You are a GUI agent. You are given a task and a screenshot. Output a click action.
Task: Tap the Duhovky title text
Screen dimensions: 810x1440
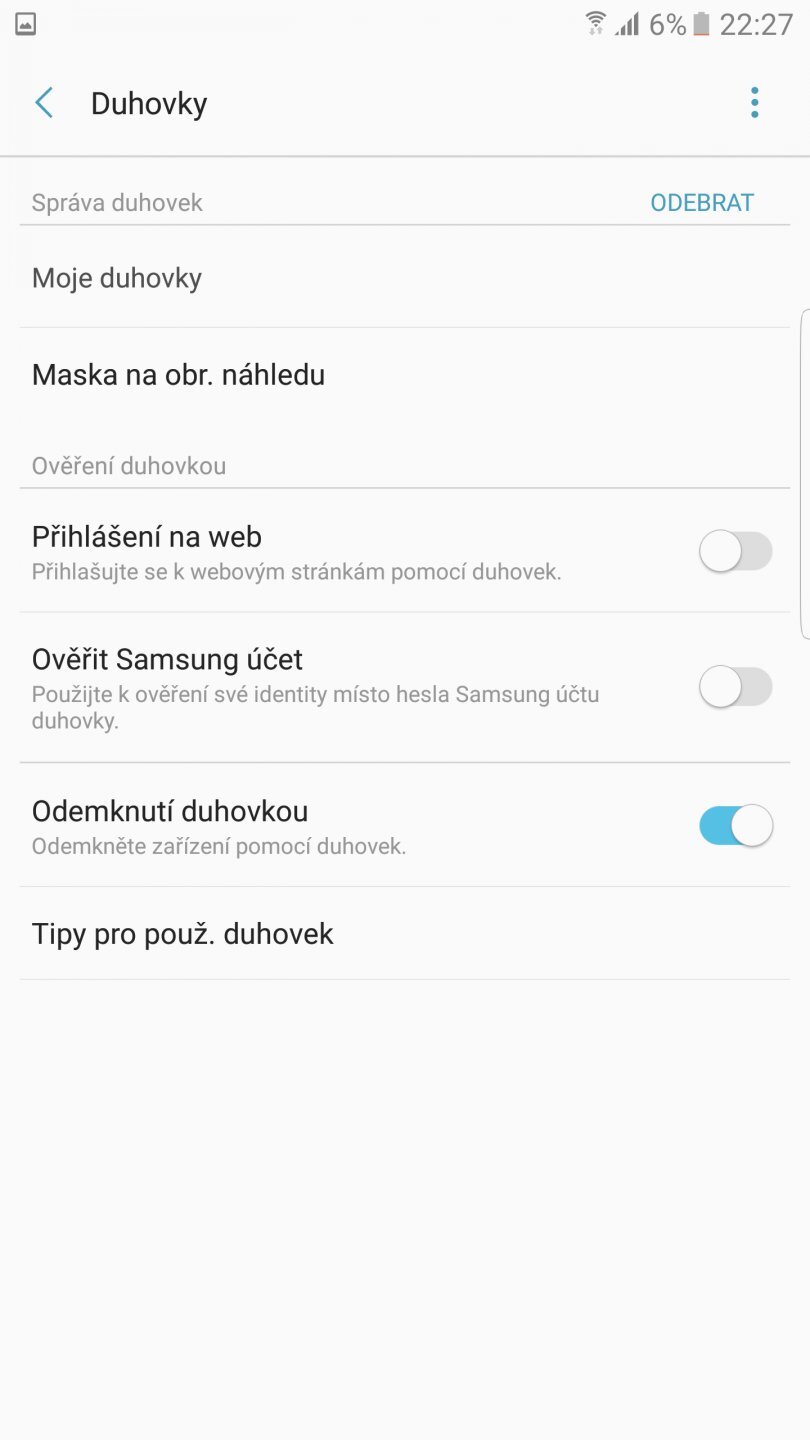148,103
